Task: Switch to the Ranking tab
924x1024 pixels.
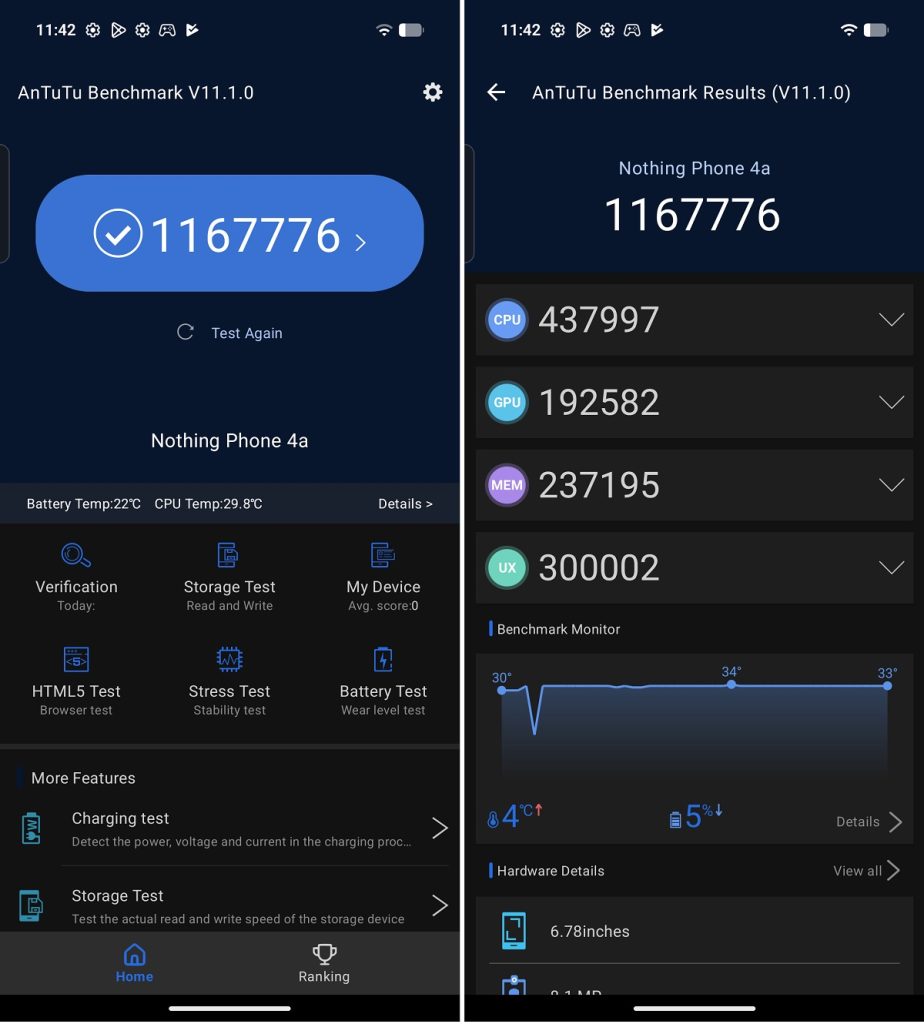Action: tap(324, 964)
